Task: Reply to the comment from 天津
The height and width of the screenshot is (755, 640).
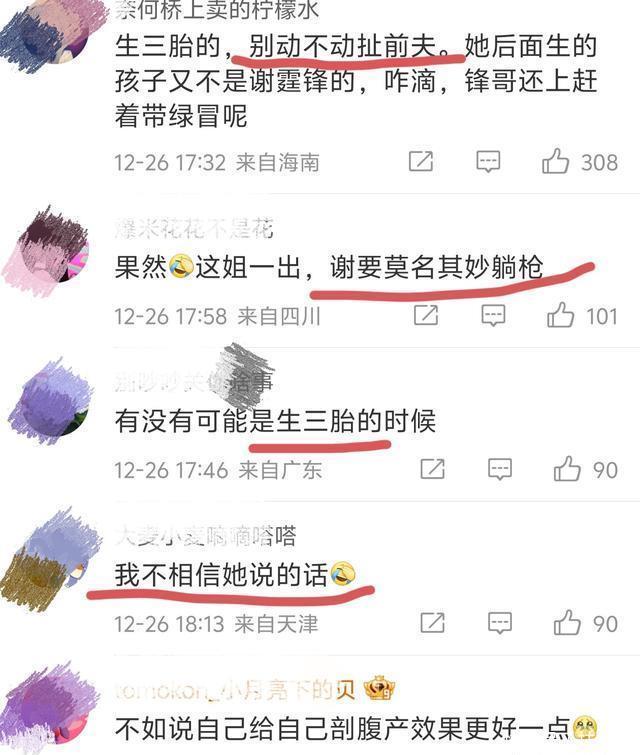Action: pos(499,623)
